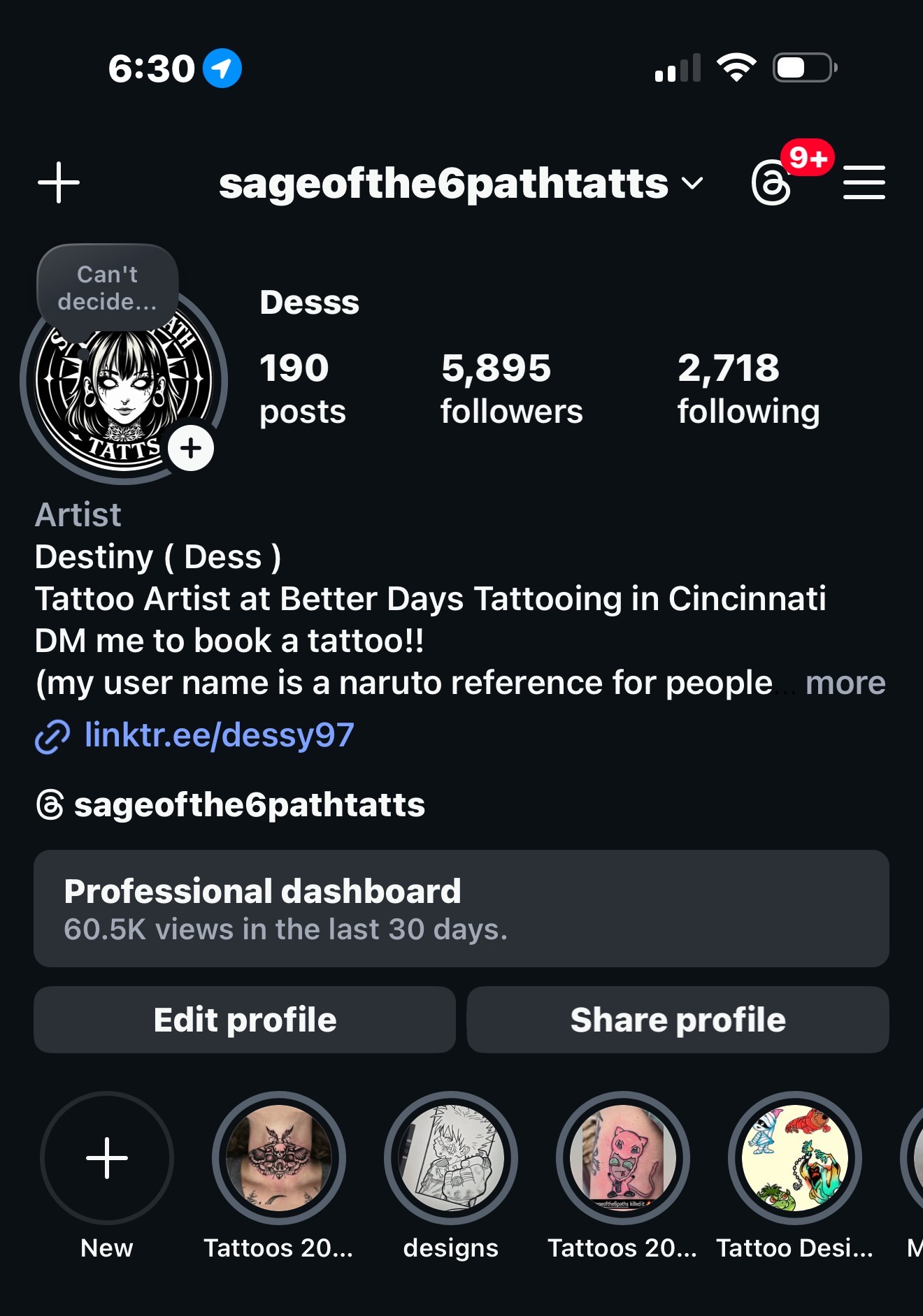Viewport: 923px width, 1316px height.
Task: View the 2,718 following list
Action: (x=748, y=388)
